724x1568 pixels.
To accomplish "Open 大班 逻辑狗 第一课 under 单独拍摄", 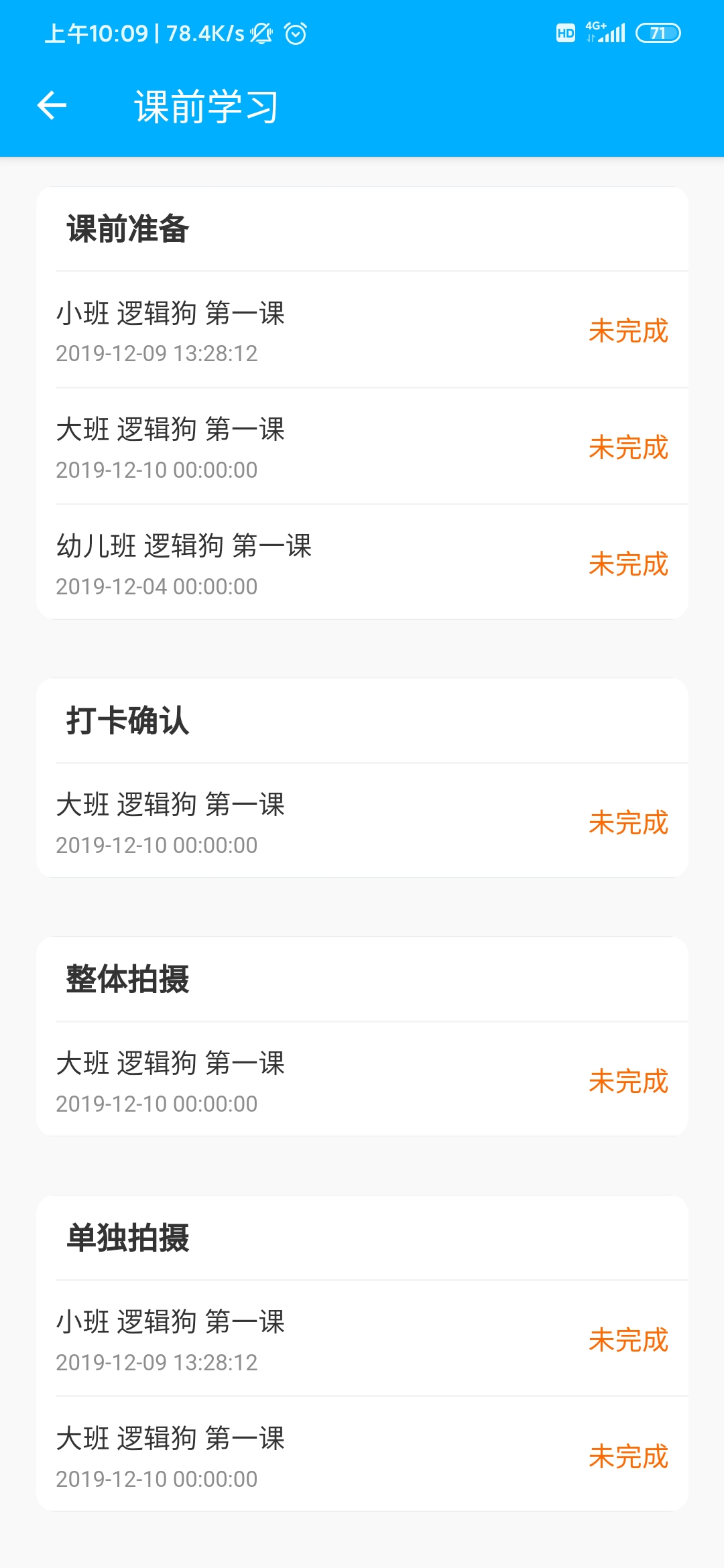I will [362, 1455].
